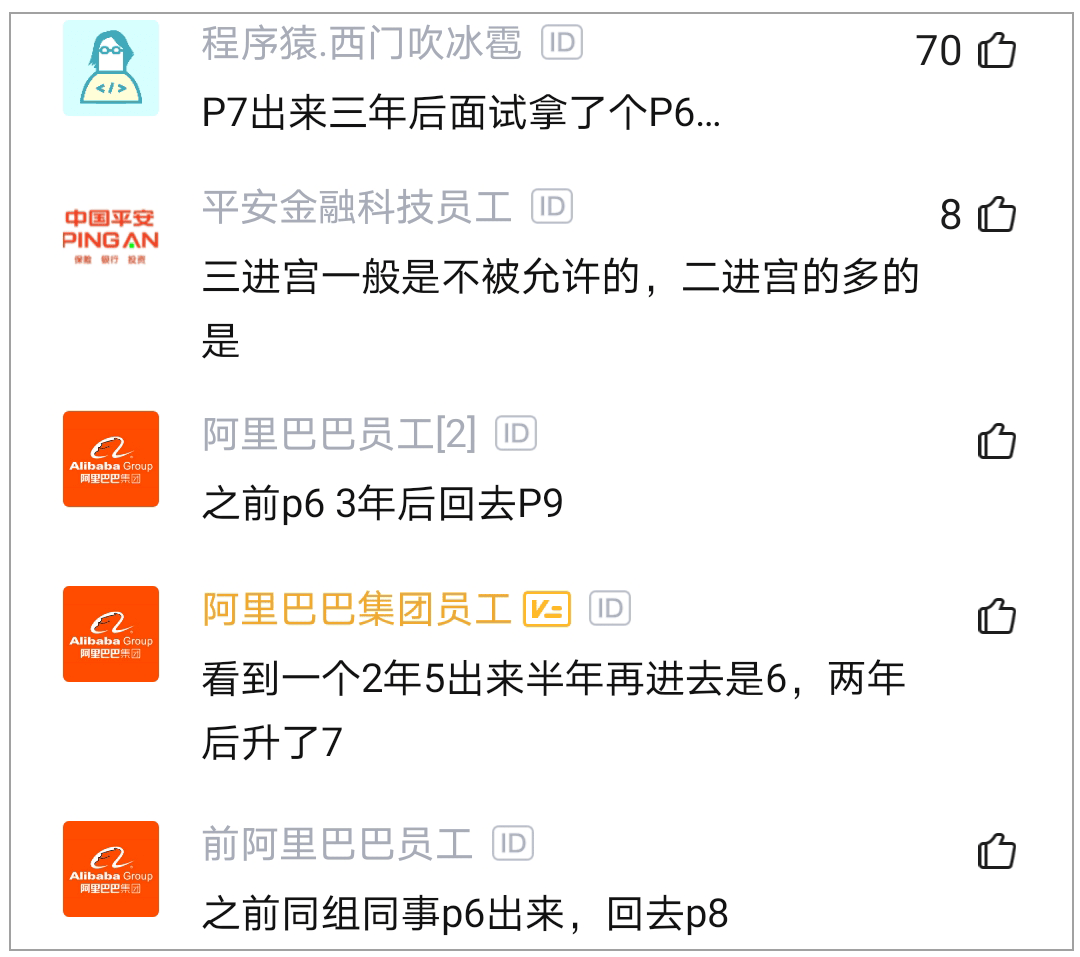Like the 平安金融科技员工 comment

[x=996, y=214]
